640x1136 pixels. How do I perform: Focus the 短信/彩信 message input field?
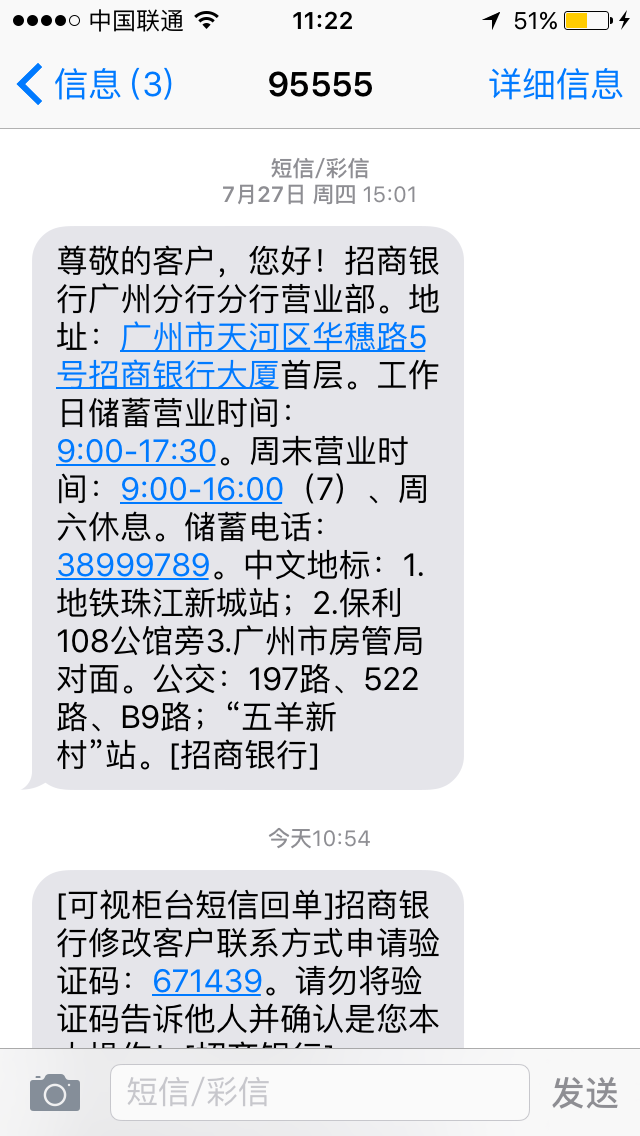click(x=319, y=1092)
